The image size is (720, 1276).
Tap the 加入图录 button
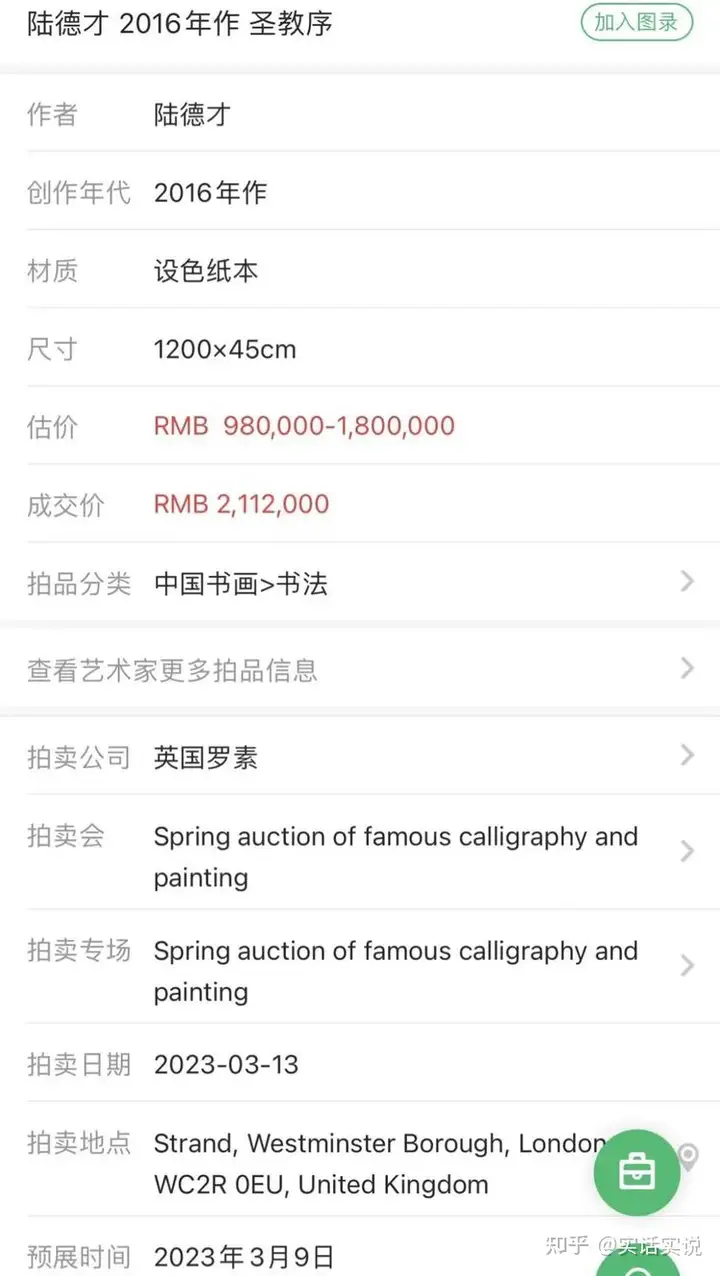tap(637, 22)
